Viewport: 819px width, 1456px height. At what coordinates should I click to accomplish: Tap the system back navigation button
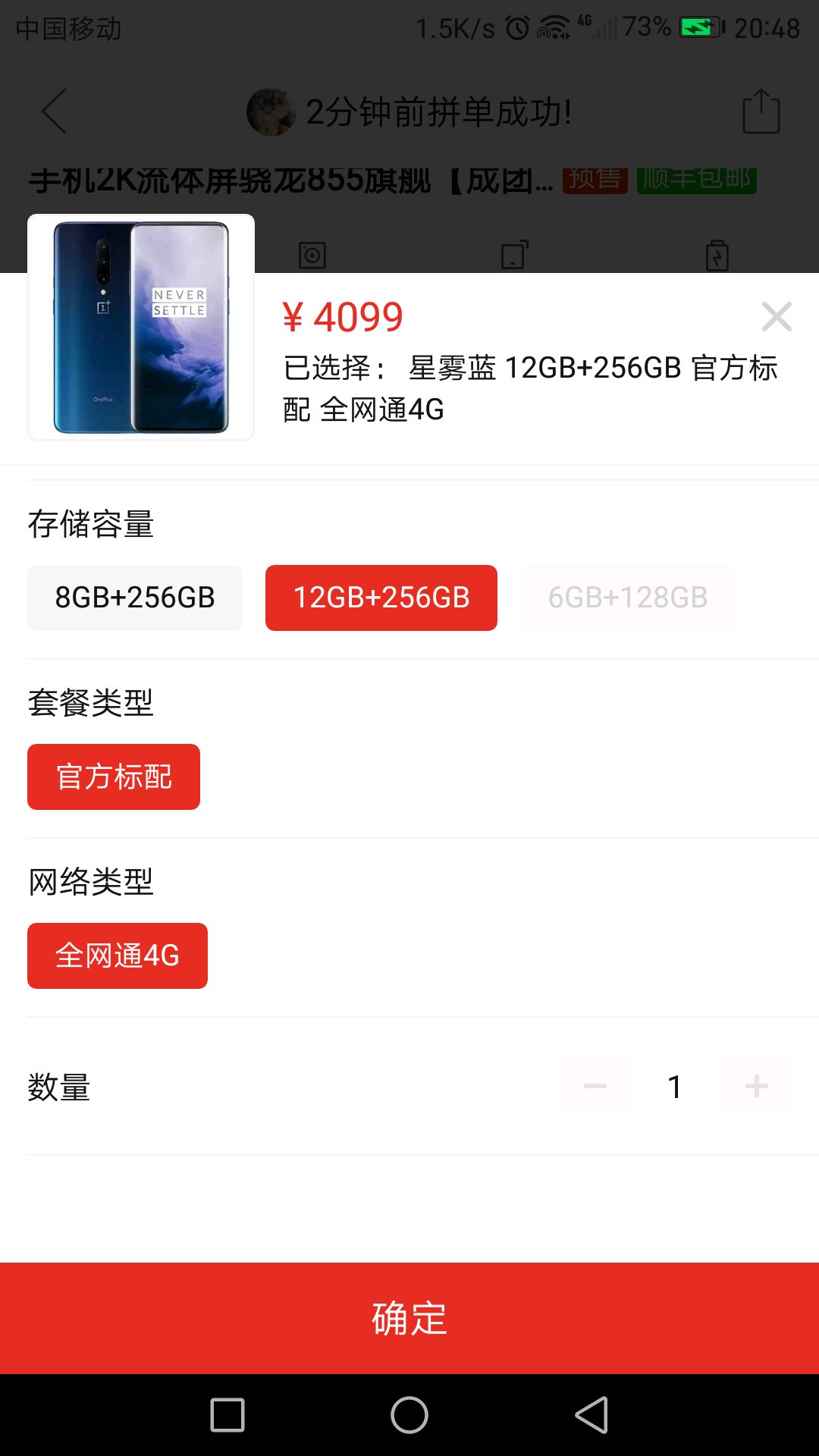click(x=592, y=1415)
